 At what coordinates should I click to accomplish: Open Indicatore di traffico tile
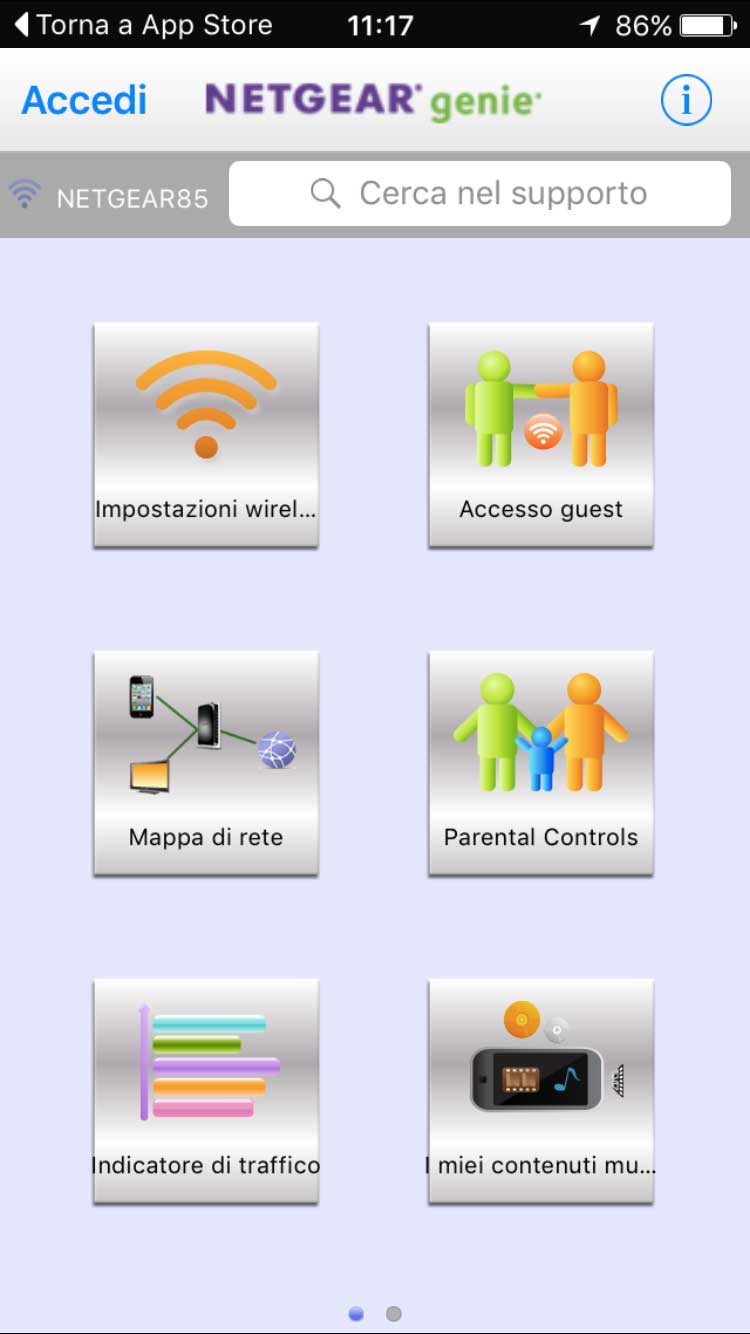(206, 1091)
